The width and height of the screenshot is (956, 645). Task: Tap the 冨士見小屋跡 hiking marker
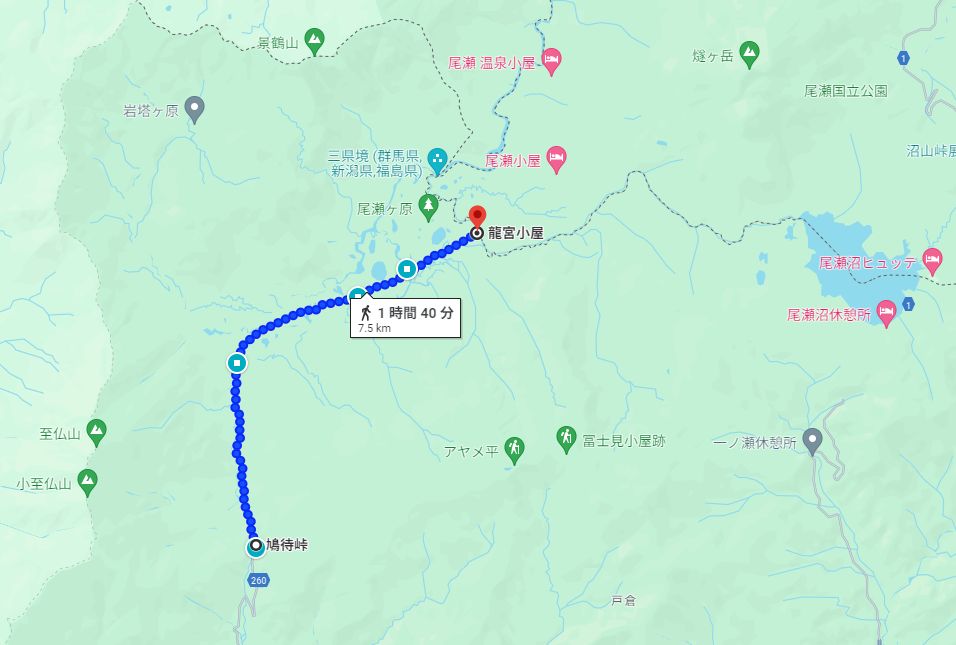(x=566, y=437)
